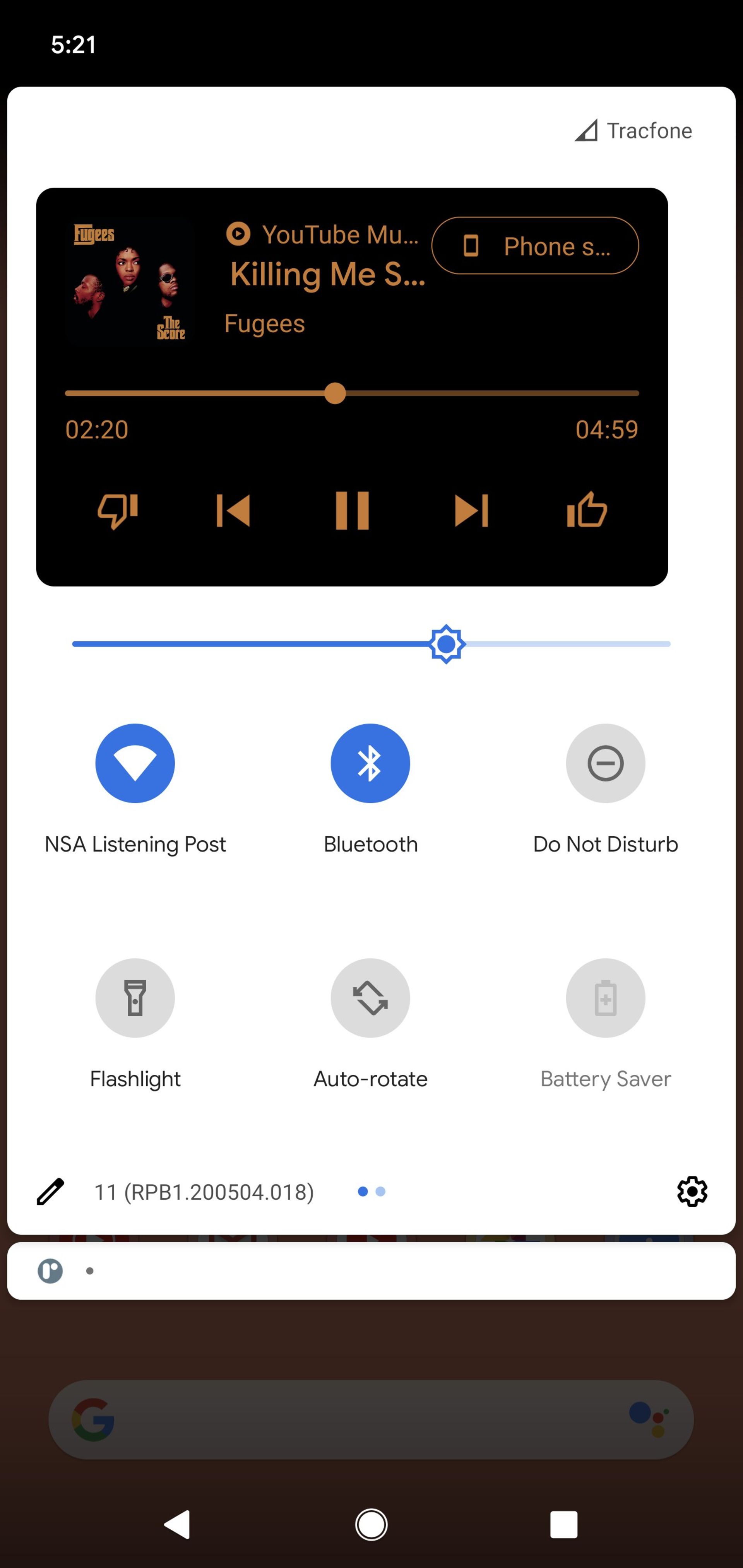The width and height of the screenshot is (743, 1568).
Task: Tap the Fugees album art thumbnail
Action: click(130, 280)
